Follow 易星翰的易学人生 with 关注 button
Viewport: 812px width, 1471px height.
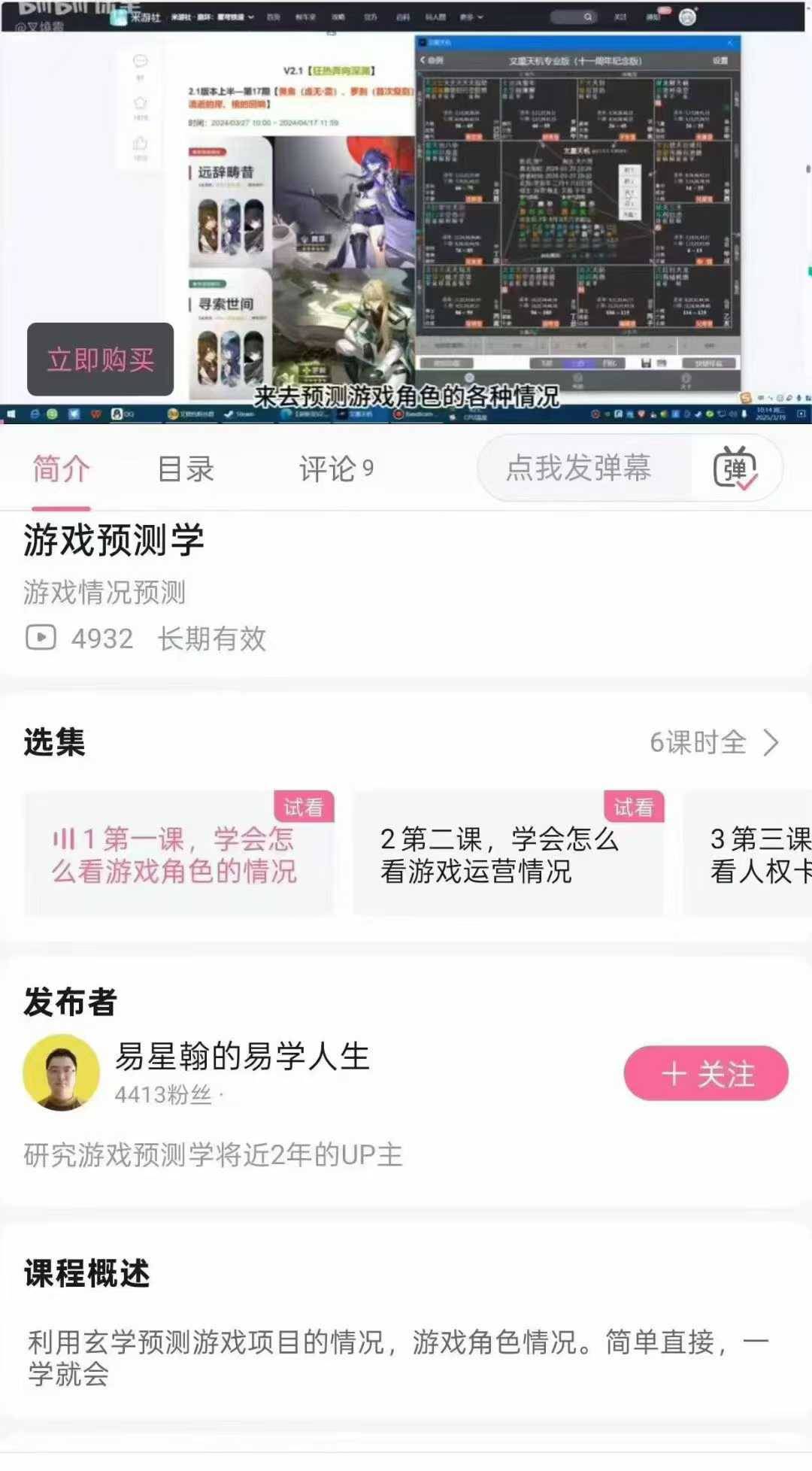(x=705, y=1073)
